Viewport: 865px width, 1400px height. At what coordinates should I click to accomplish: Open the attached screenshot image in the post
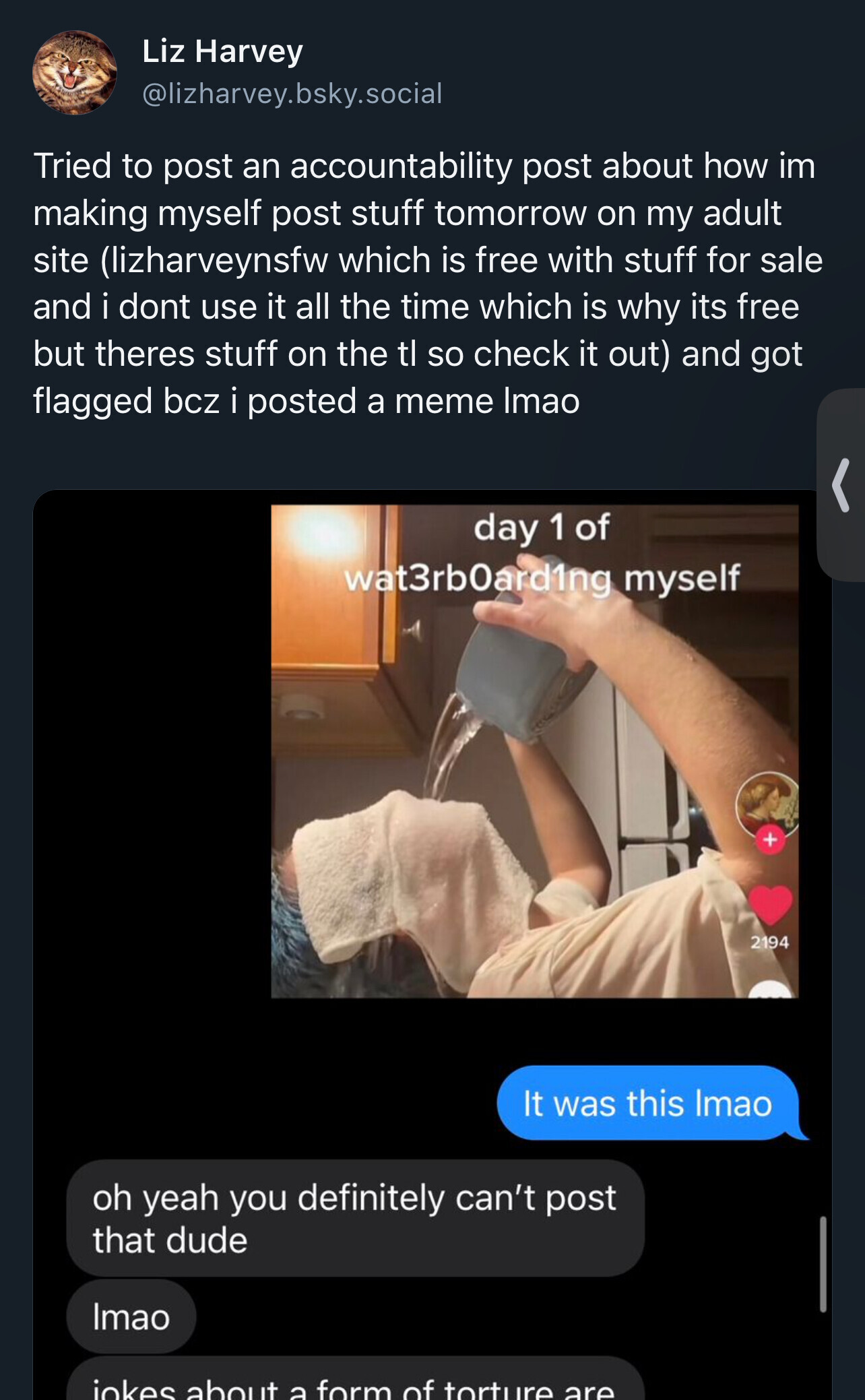point(431,943)
